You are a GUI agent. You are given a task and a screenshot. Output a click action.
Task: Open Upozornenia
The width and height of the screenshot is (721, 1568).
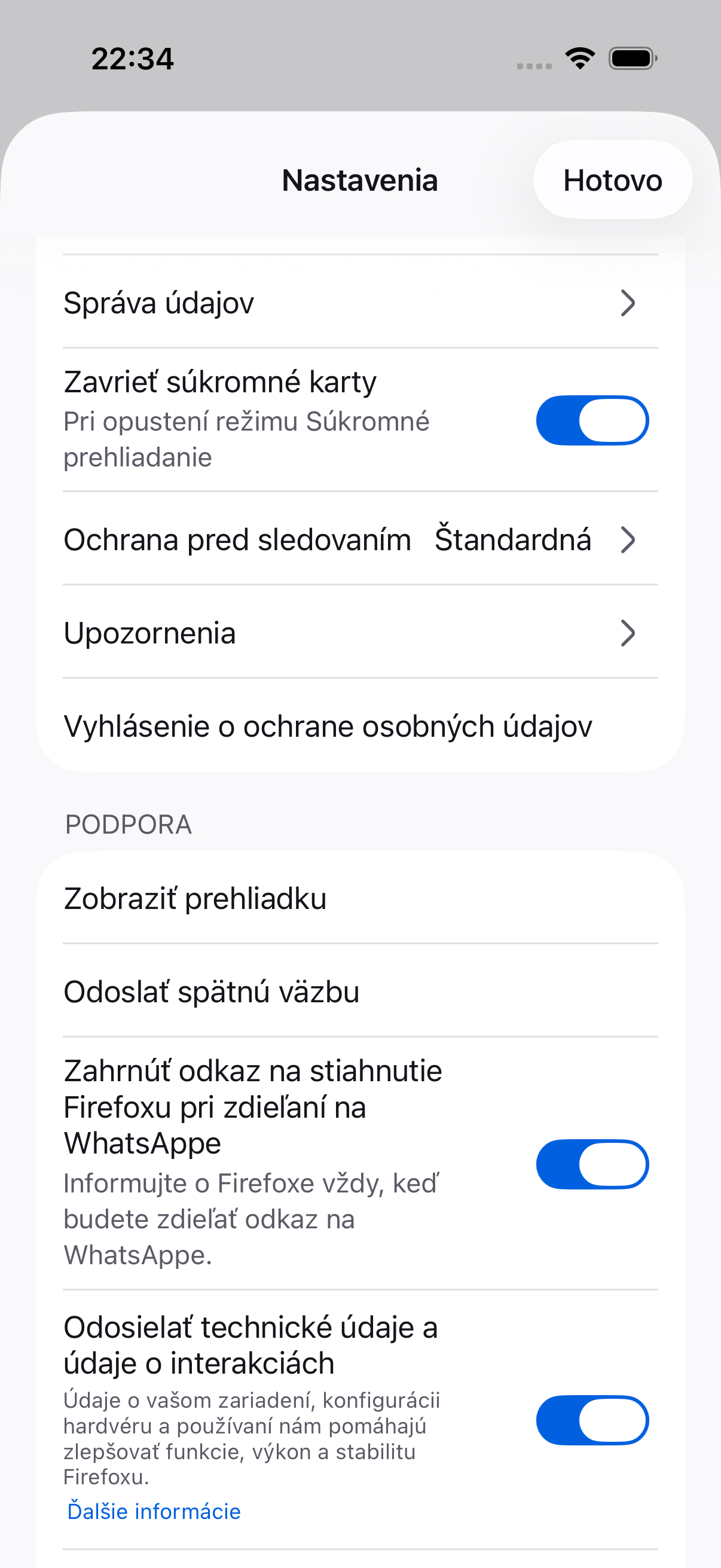[x=360, y=633]
